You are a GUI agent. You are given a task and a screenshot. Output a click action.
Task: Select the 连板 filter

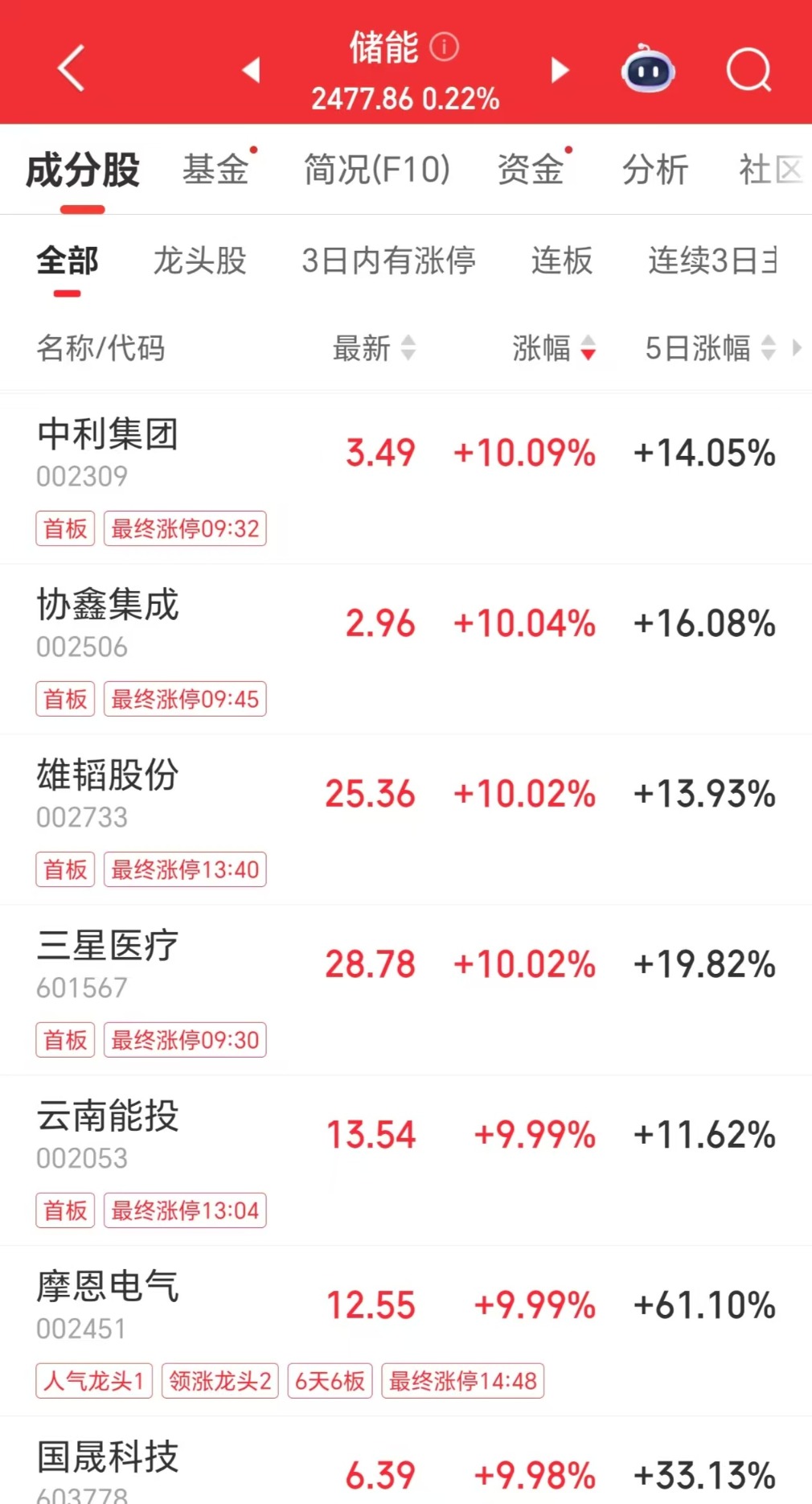(562, 261)
